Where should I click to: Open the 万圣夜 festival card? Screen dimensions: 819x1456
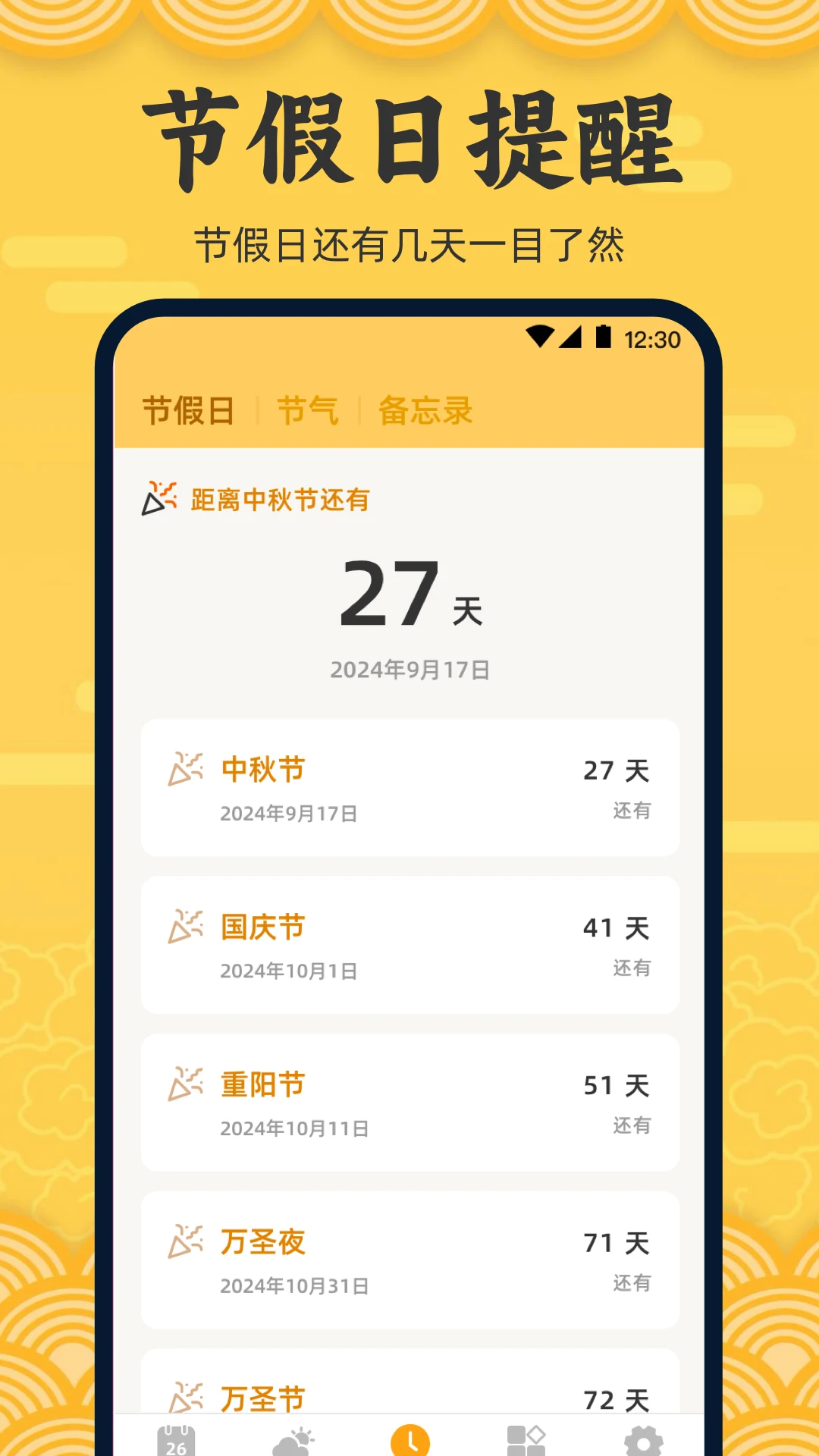click(409, 1260)
